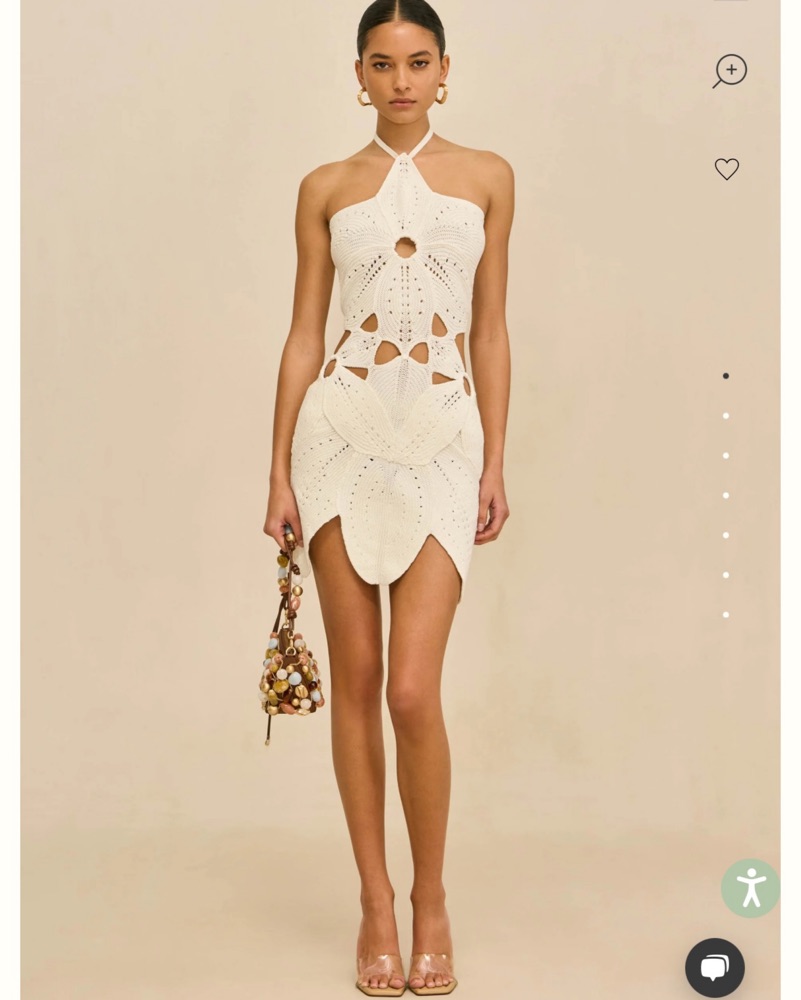This screenshot has height=1000, width=801.
Task: Jump to the second image dot
Action: point(726,416)
